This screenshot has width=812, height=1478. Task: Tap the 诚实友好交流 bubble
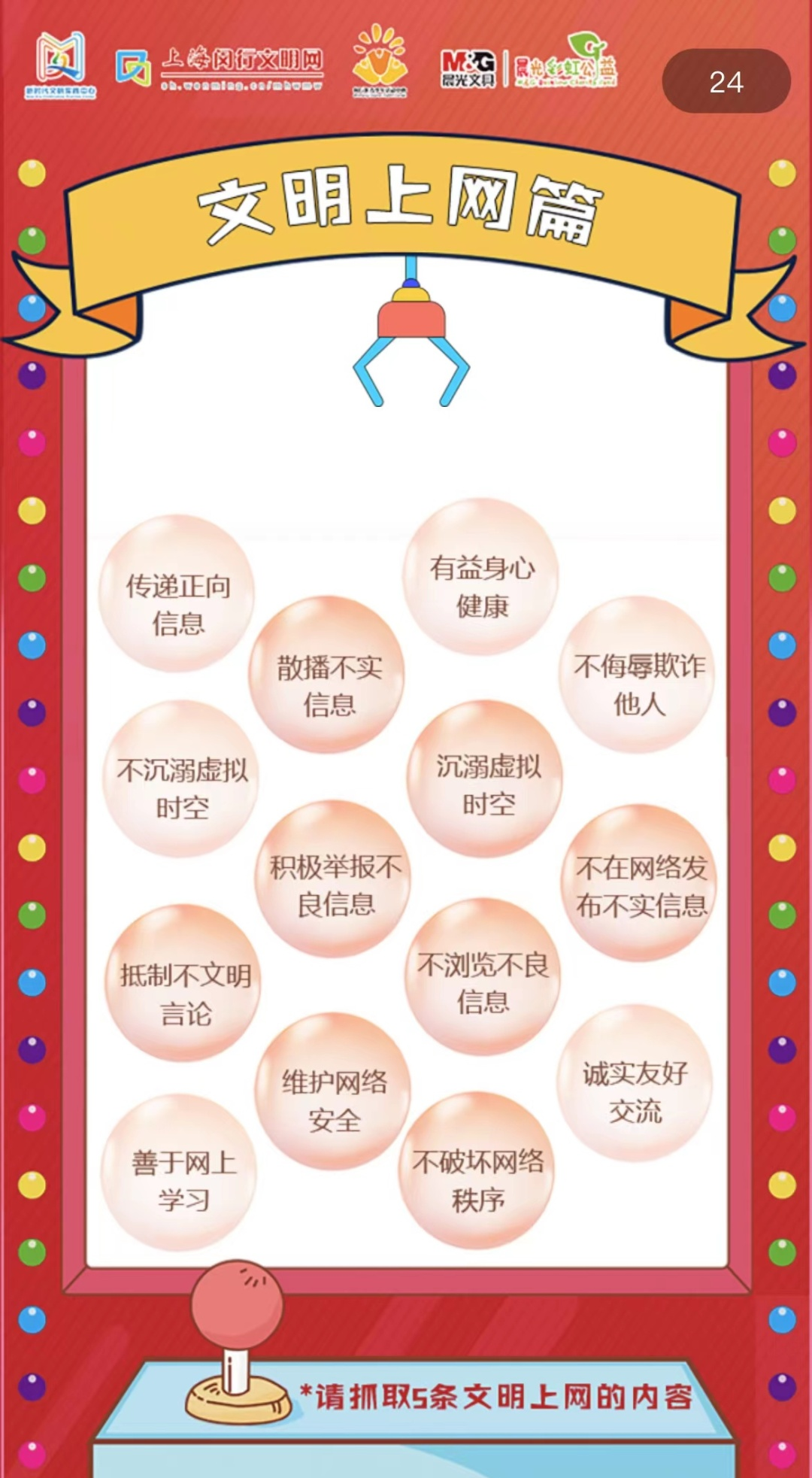[x=635, y=1083]
